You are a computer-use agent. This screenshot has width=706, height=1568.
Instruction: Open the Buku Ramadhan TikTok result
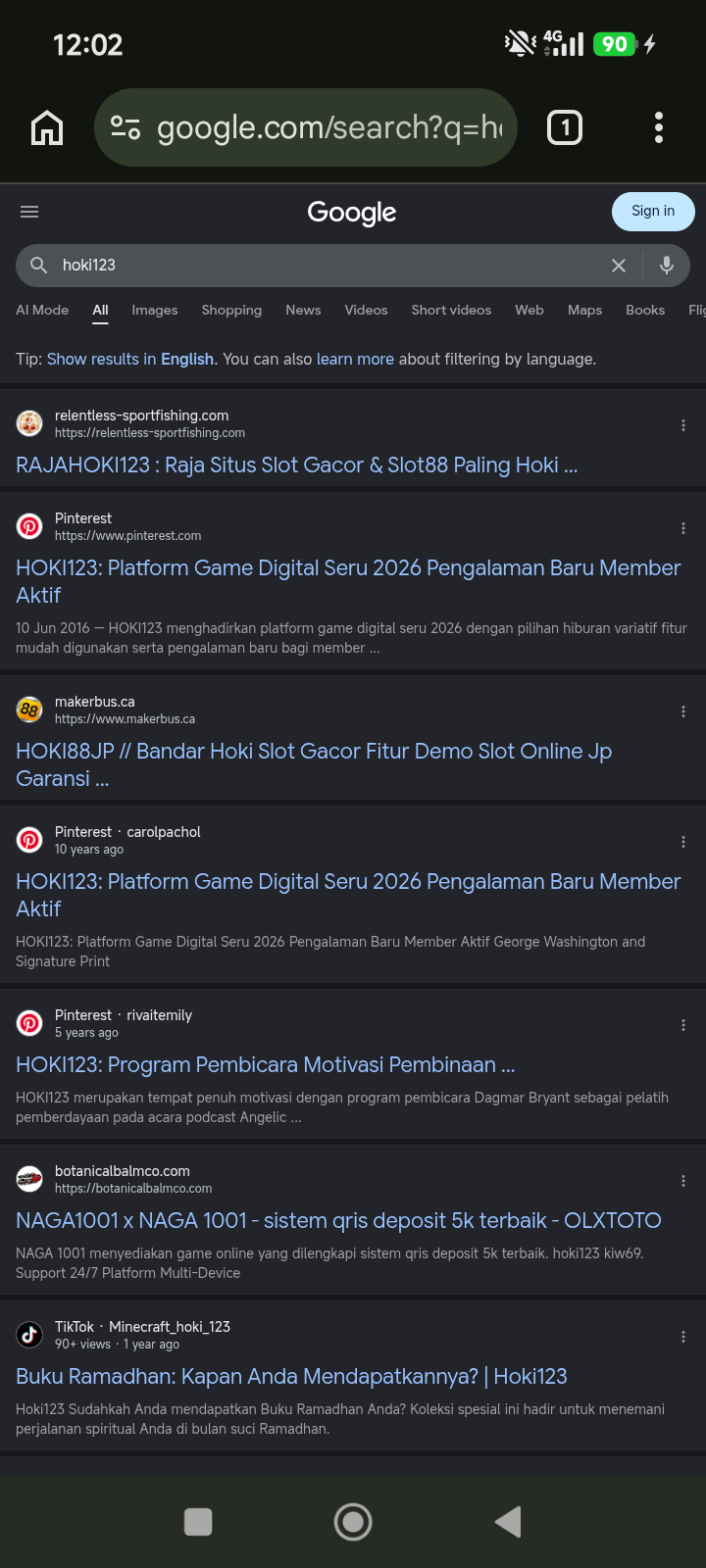coord(291,1376)
